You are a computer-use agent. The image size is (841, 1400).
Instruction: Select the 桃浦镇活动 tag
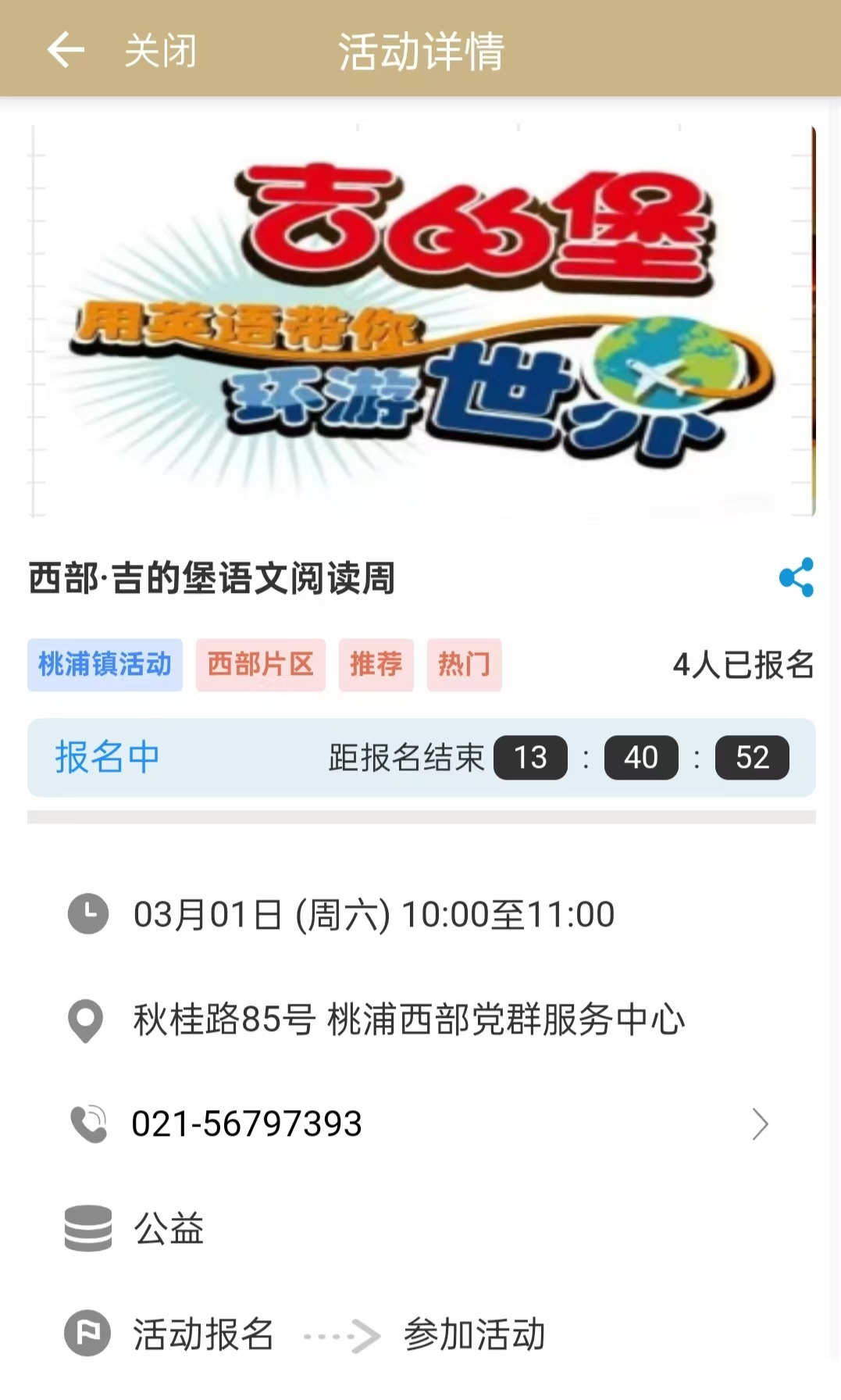coord(105,665)
